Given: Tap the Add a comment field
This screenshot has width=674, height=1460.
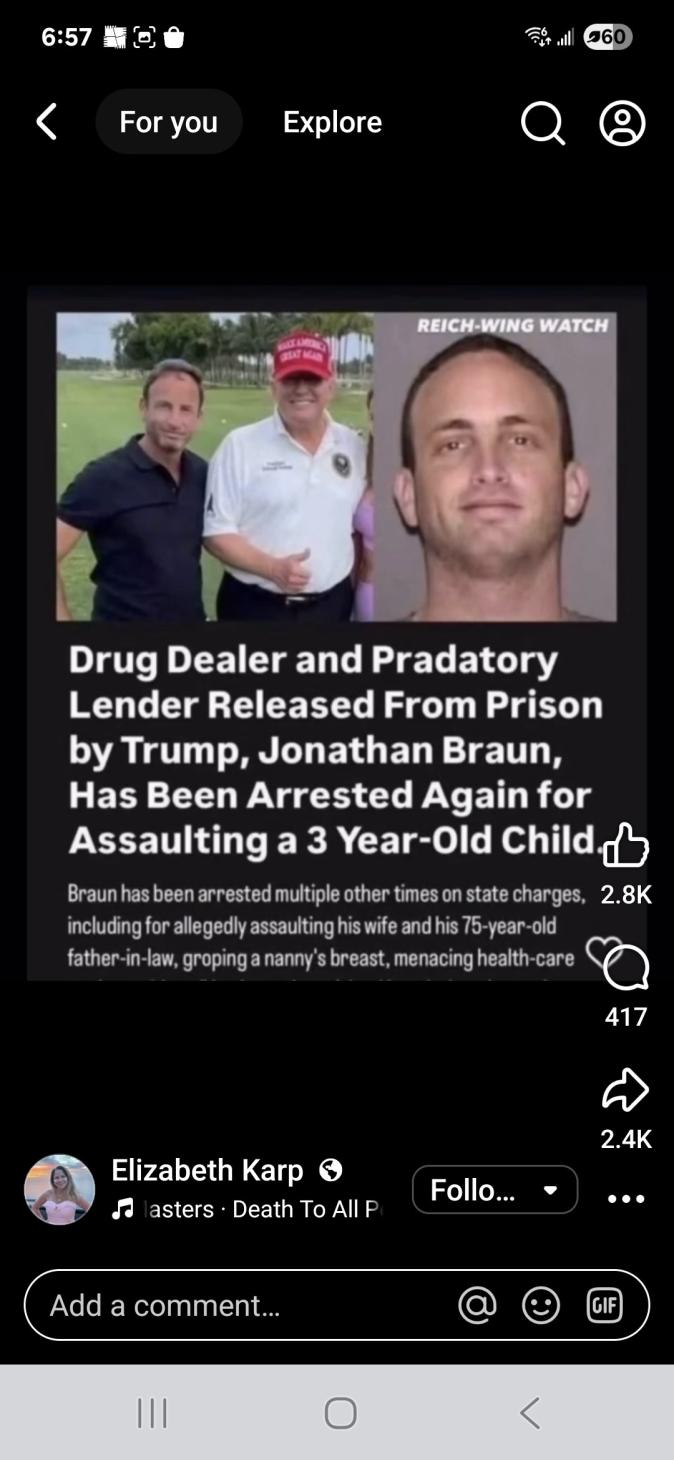Looking at the screenshot, I should tap(240, 1305).
